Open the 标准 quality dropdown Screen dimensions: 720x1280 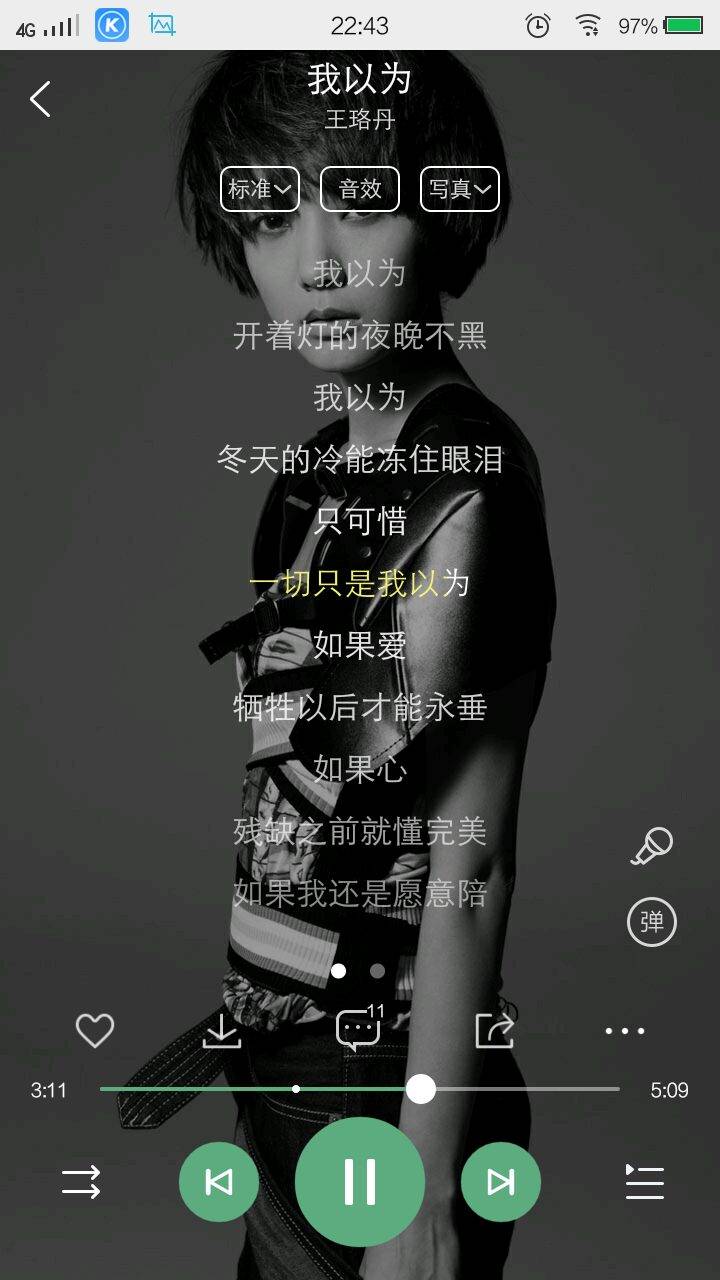point(260,189)
